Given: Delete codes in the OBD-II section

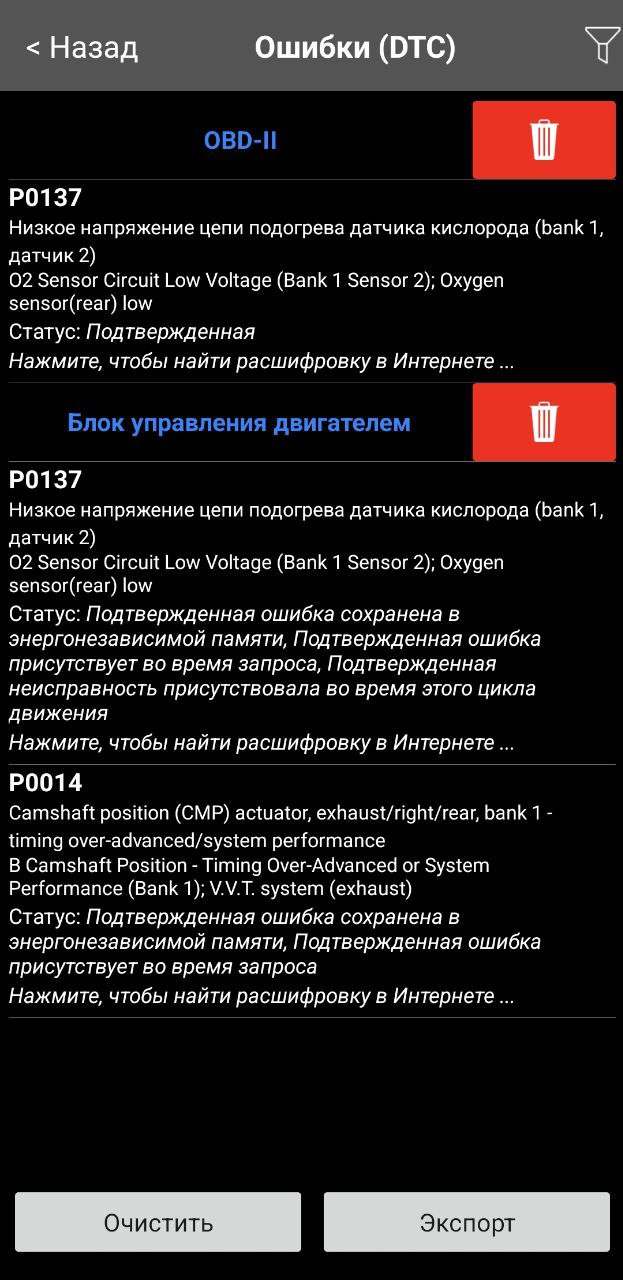Looking at the screenshot, I should coord(543,140).
